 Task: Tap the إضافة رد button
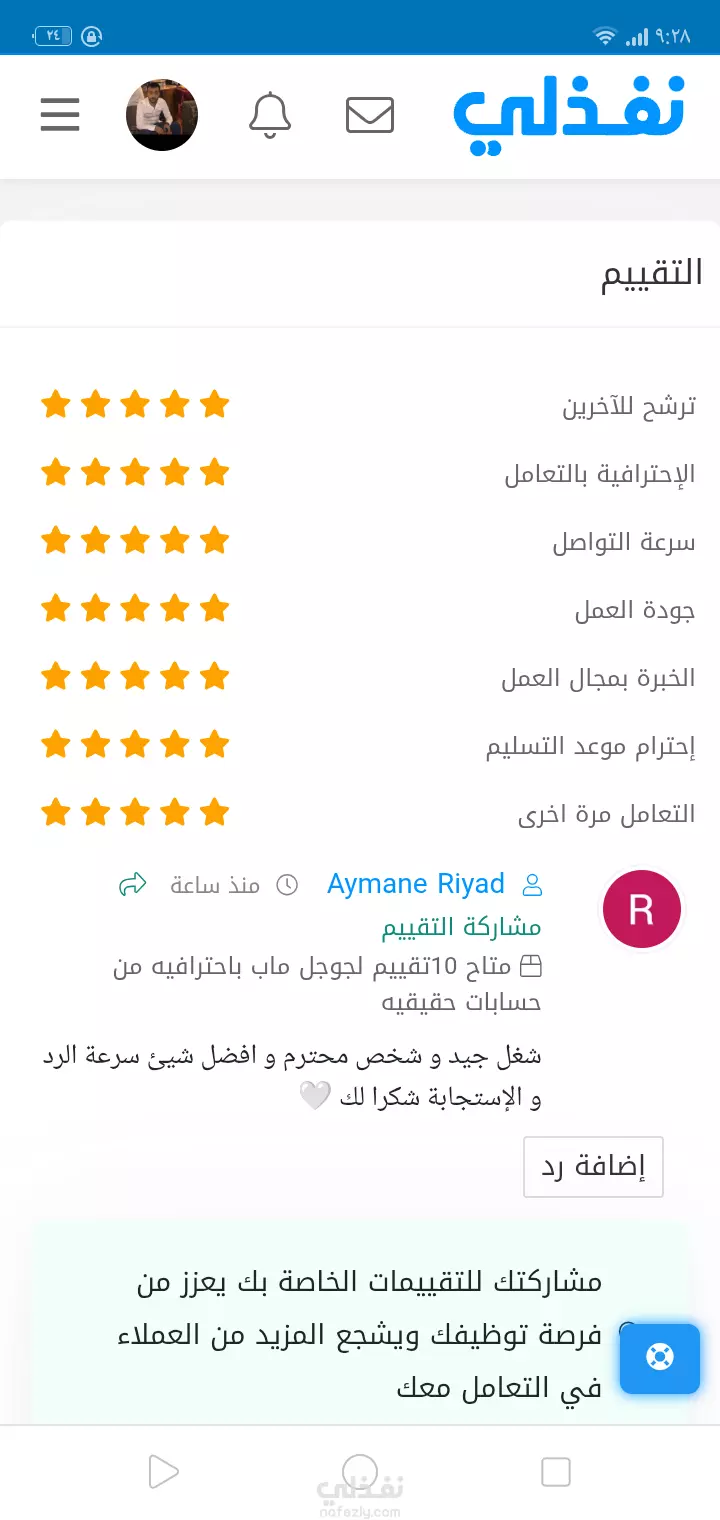pos(593,1167)
